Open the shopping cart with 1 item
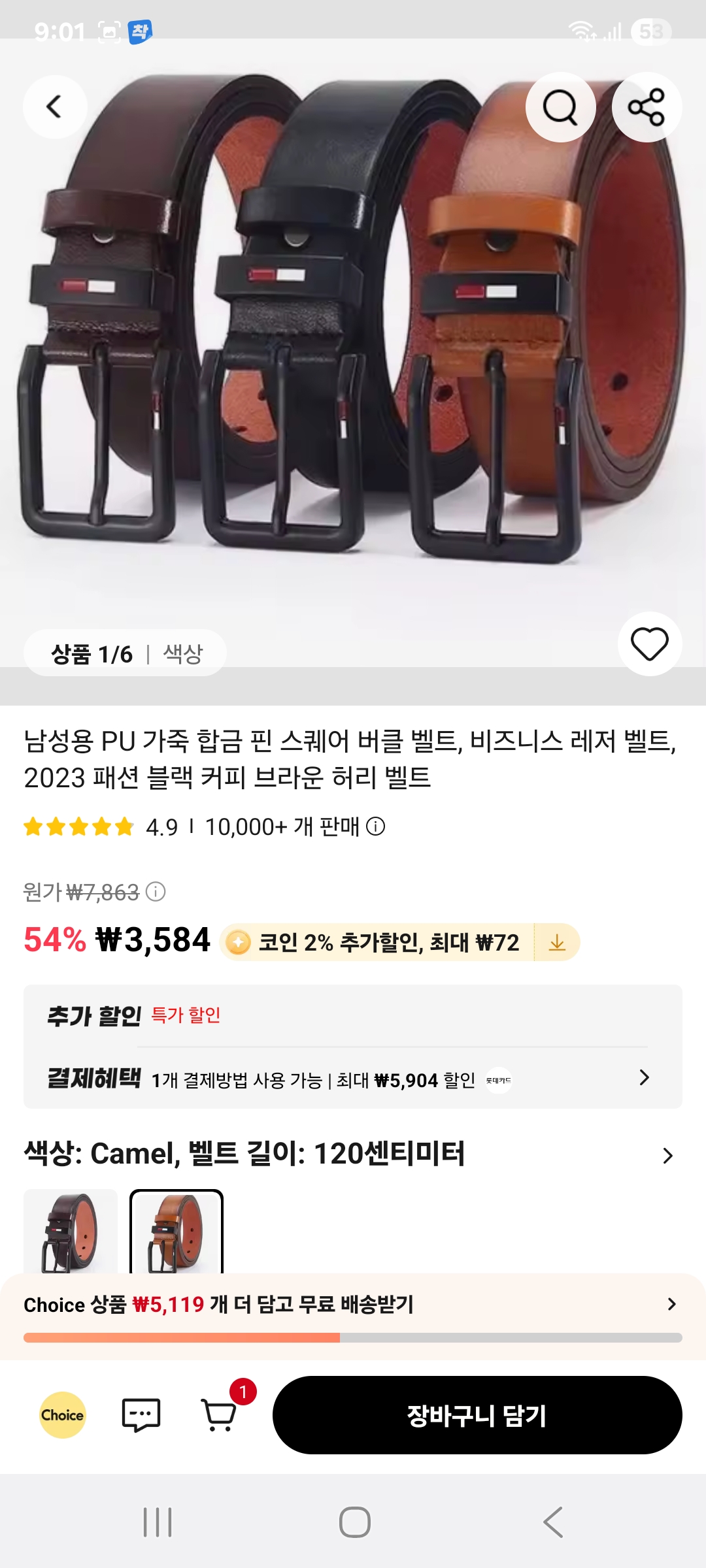 click(x=220, y=1415)
